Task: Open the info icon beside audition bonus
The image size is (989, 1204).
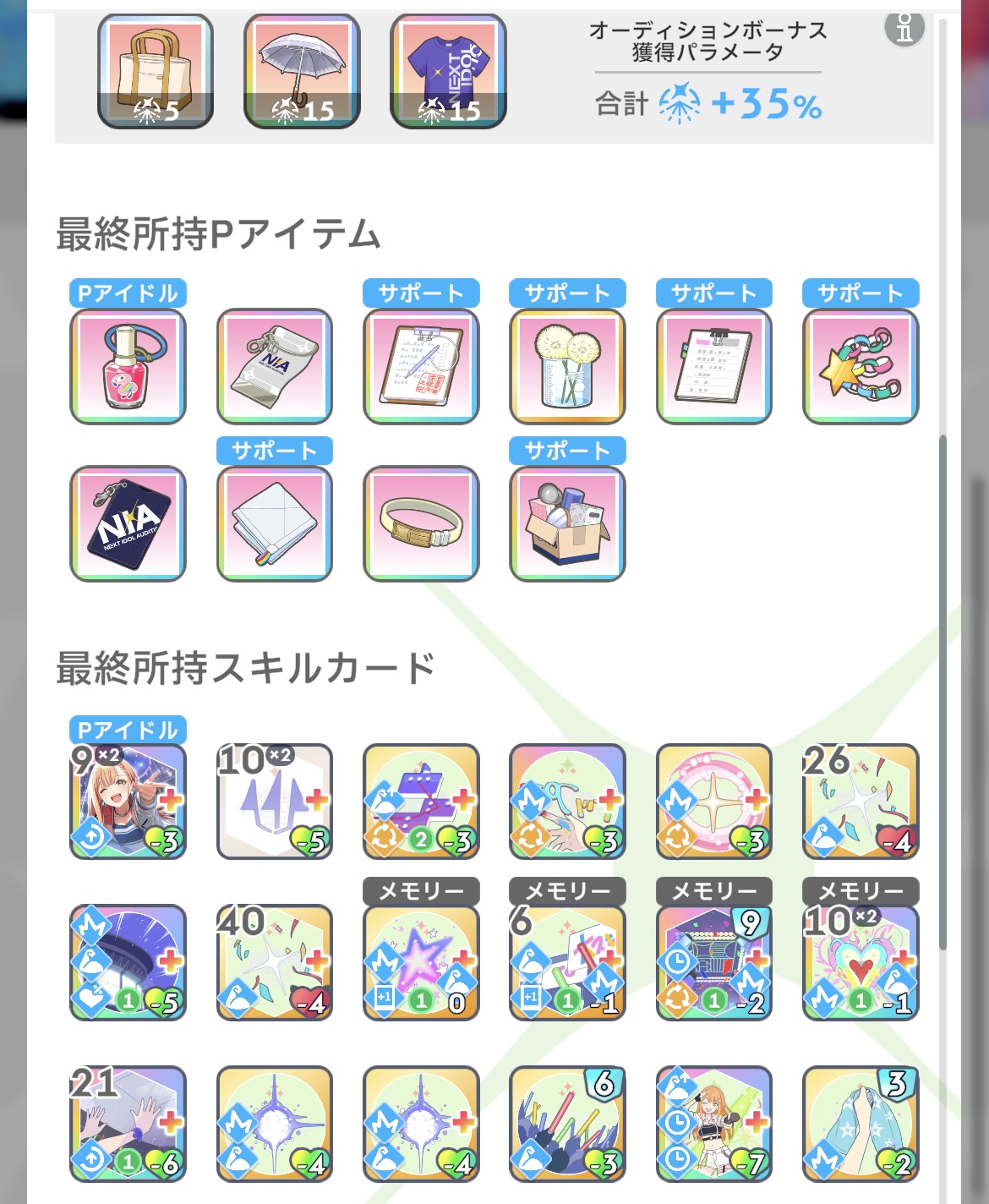Action: click(904, 26)
